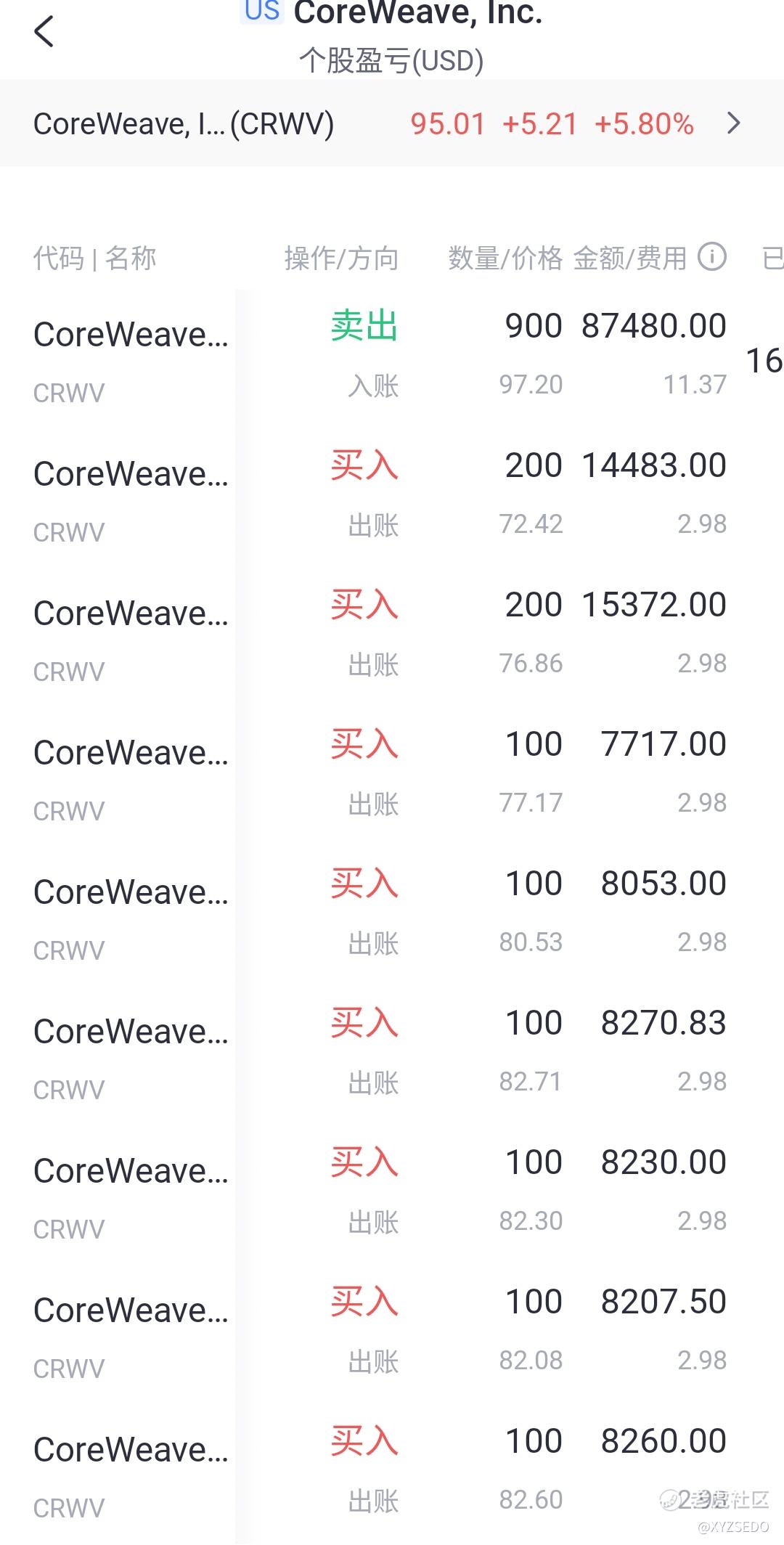Screen dimensions: 784x1545
Task: Show info about 金额/费用 column
Action: [711, 257]
